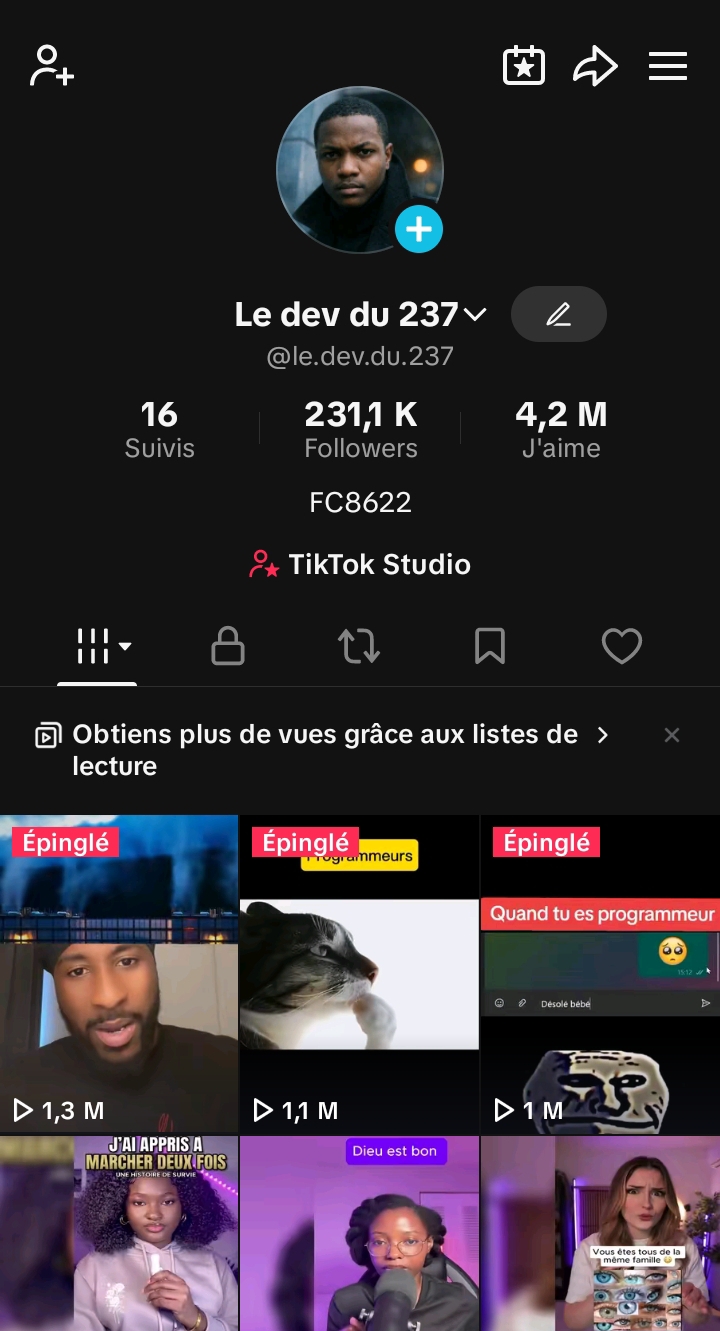The image size is (720, 1331).
Task: Open the playlists banner about more views
Action: coord(322,750)
